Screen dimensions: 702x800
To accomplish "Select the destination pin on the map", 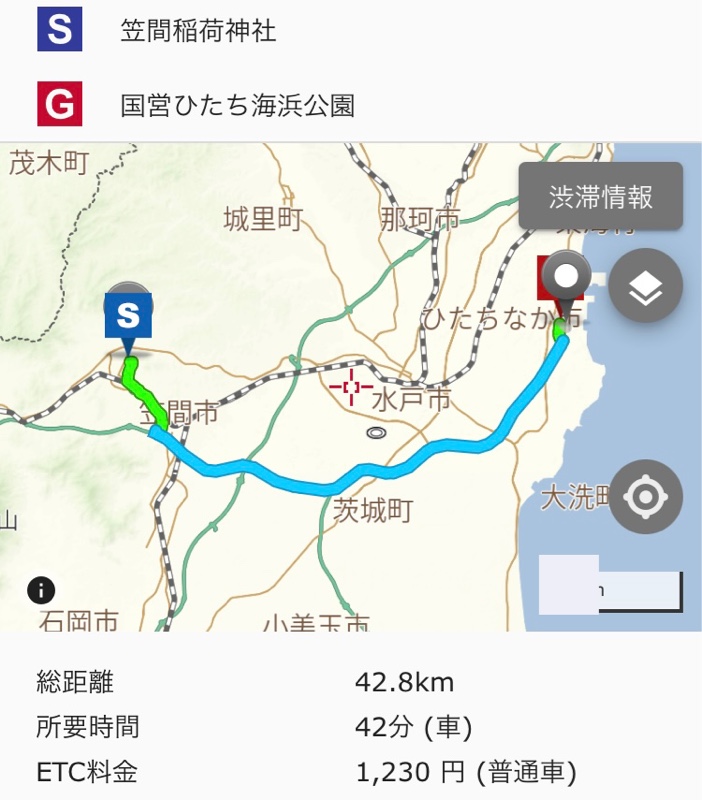I will (566, 283).
